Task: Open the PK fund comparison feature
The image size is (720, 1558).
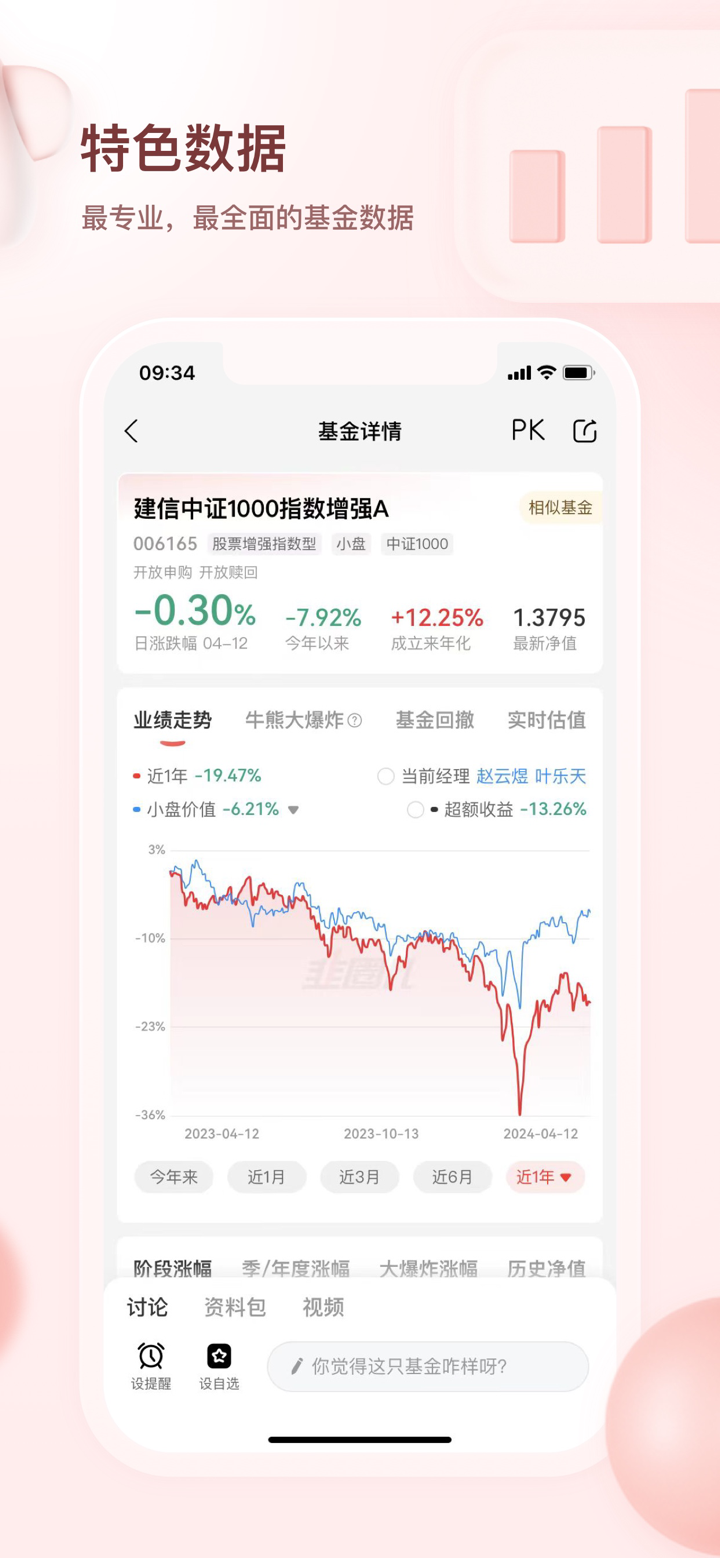Action: point(528,430)
